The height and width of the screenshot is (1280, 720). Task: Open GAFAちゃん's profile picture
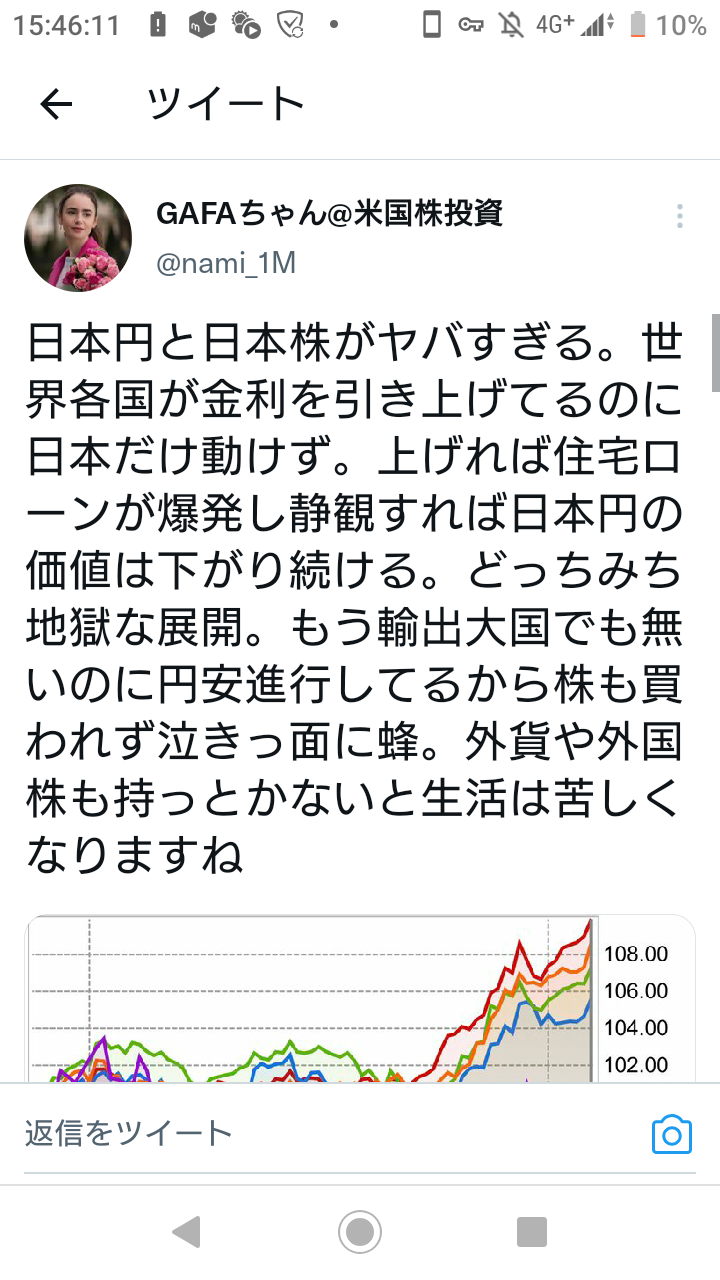point(78,238)
